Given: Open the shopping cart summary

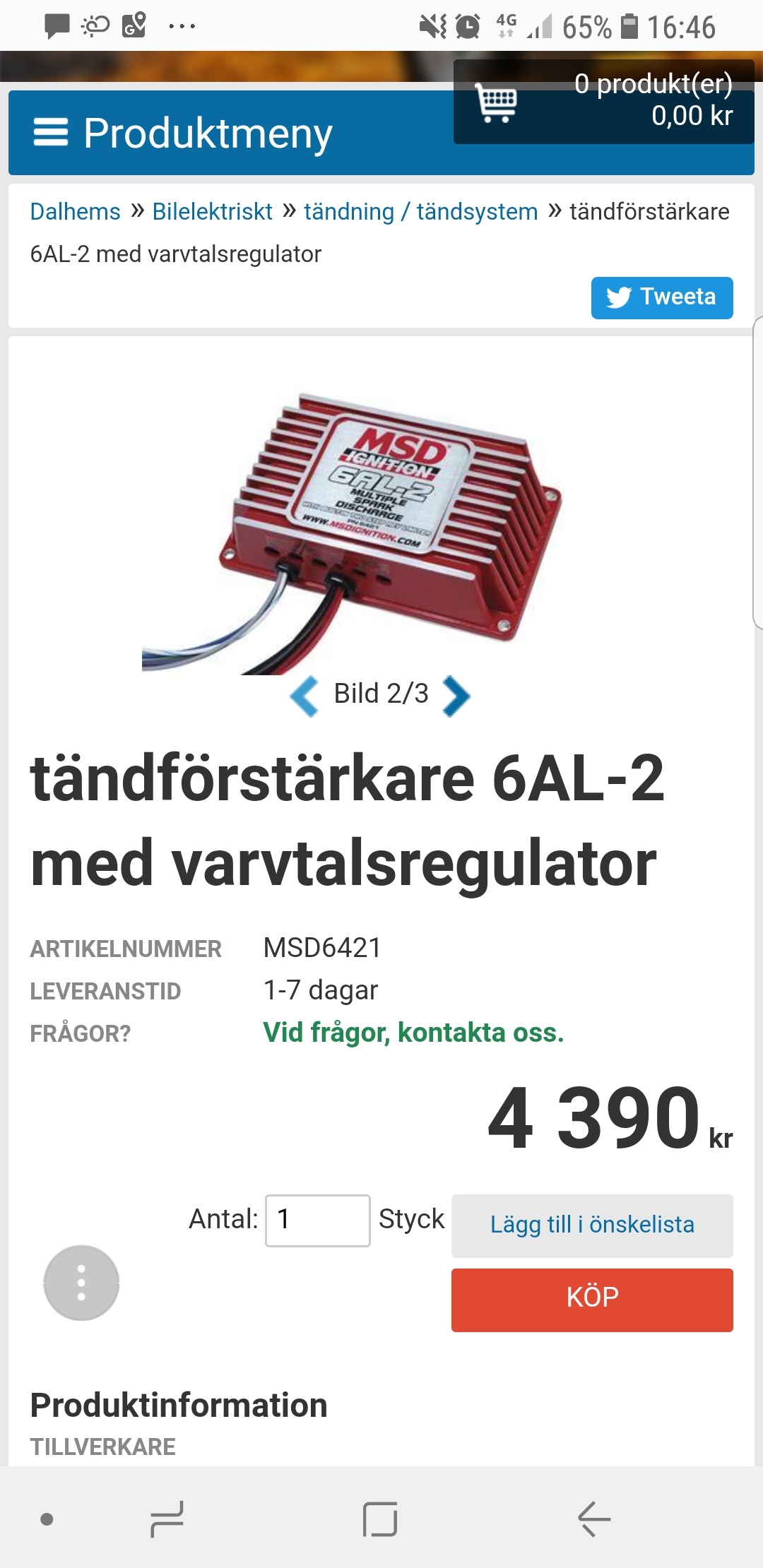Looking at the screenshot, I should tap(603, 102).
